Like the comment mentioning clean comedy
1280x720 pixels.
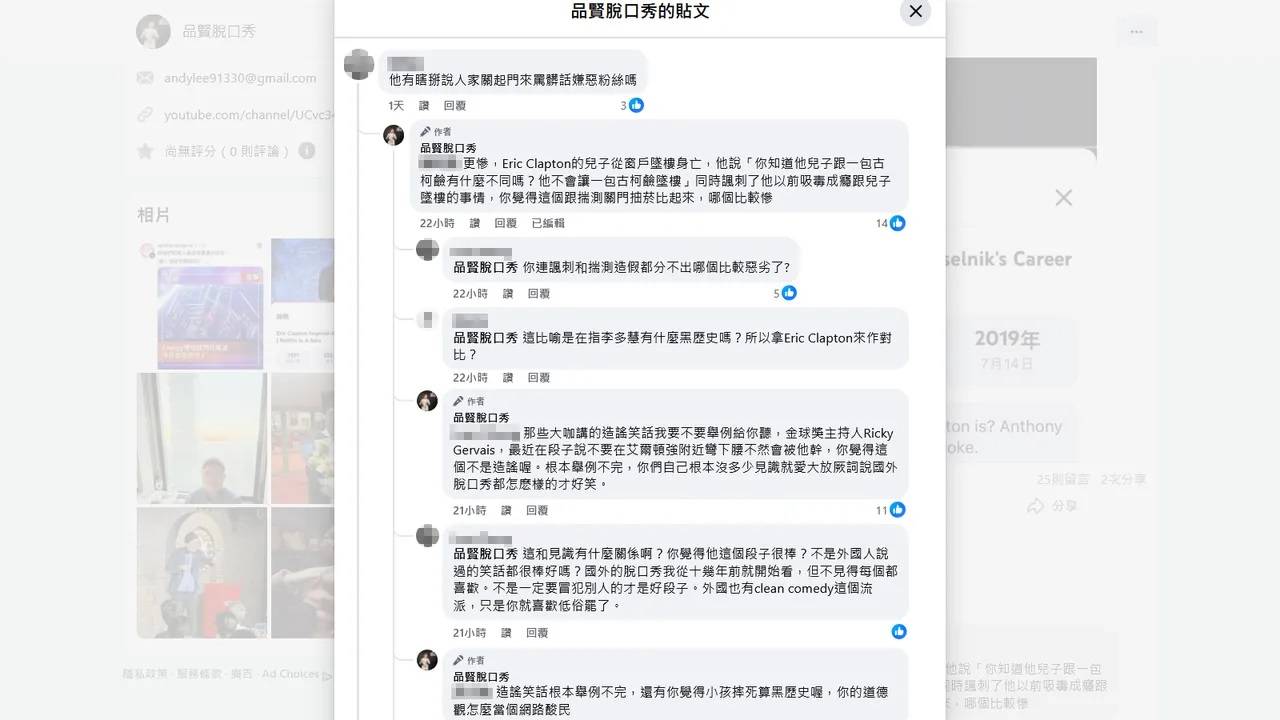pyautogui.click(x=508, y=633)
